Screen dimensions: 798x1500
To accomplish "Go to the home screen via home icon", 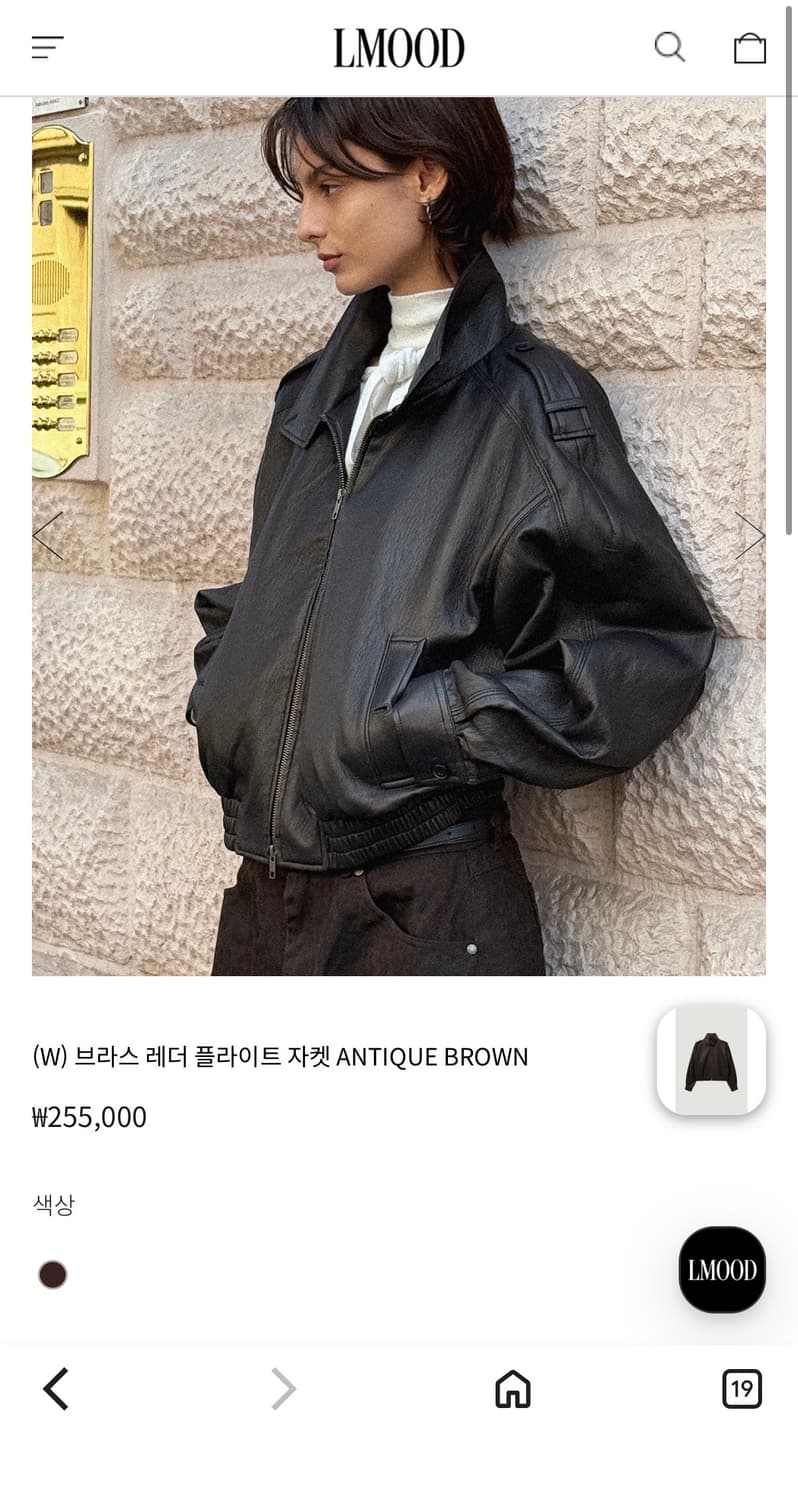I will (513, 1388).
